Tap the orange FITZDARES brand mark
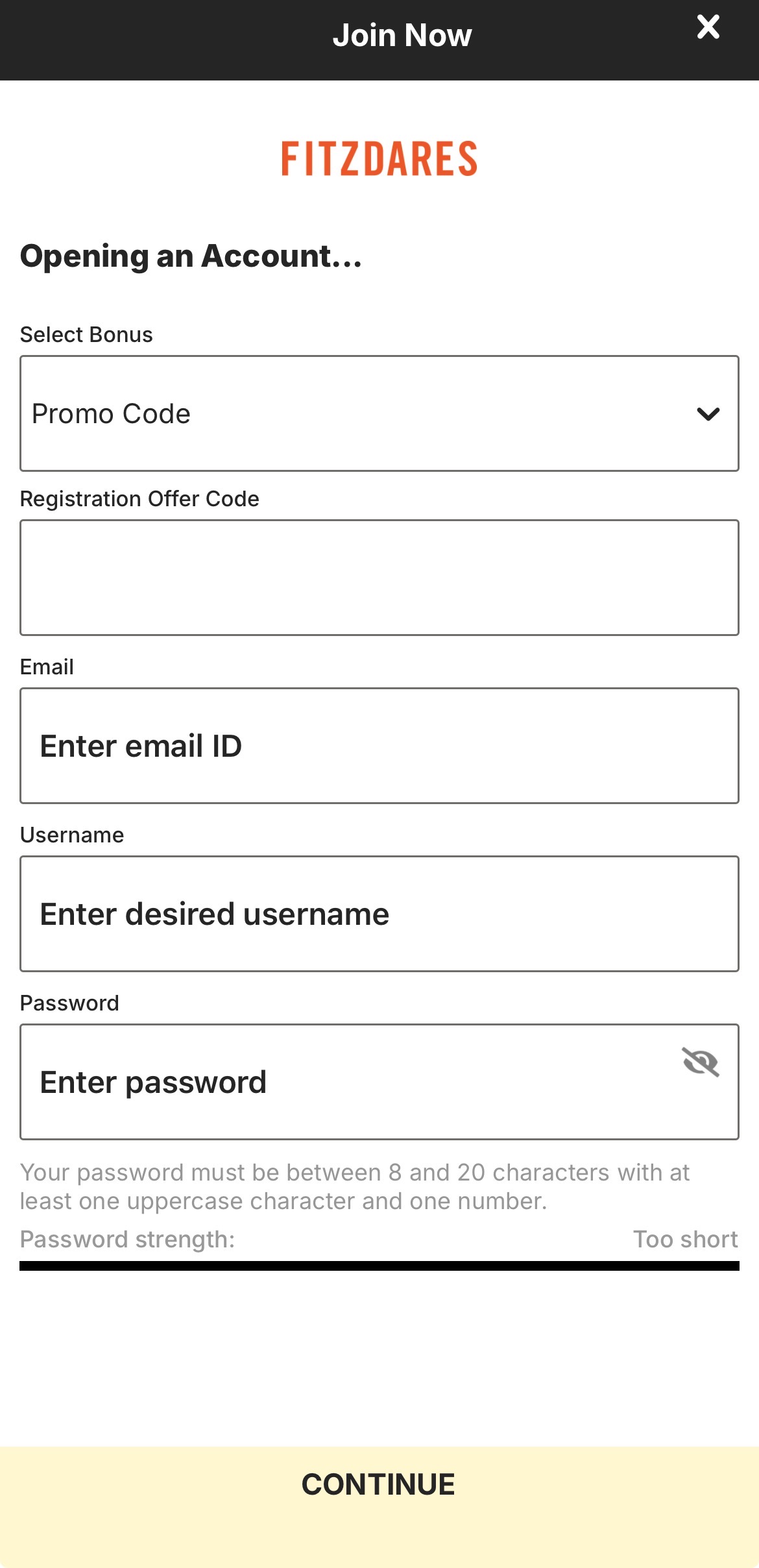Image resolution: width=759 pixels, height=1568 pixels. (379, 159)
